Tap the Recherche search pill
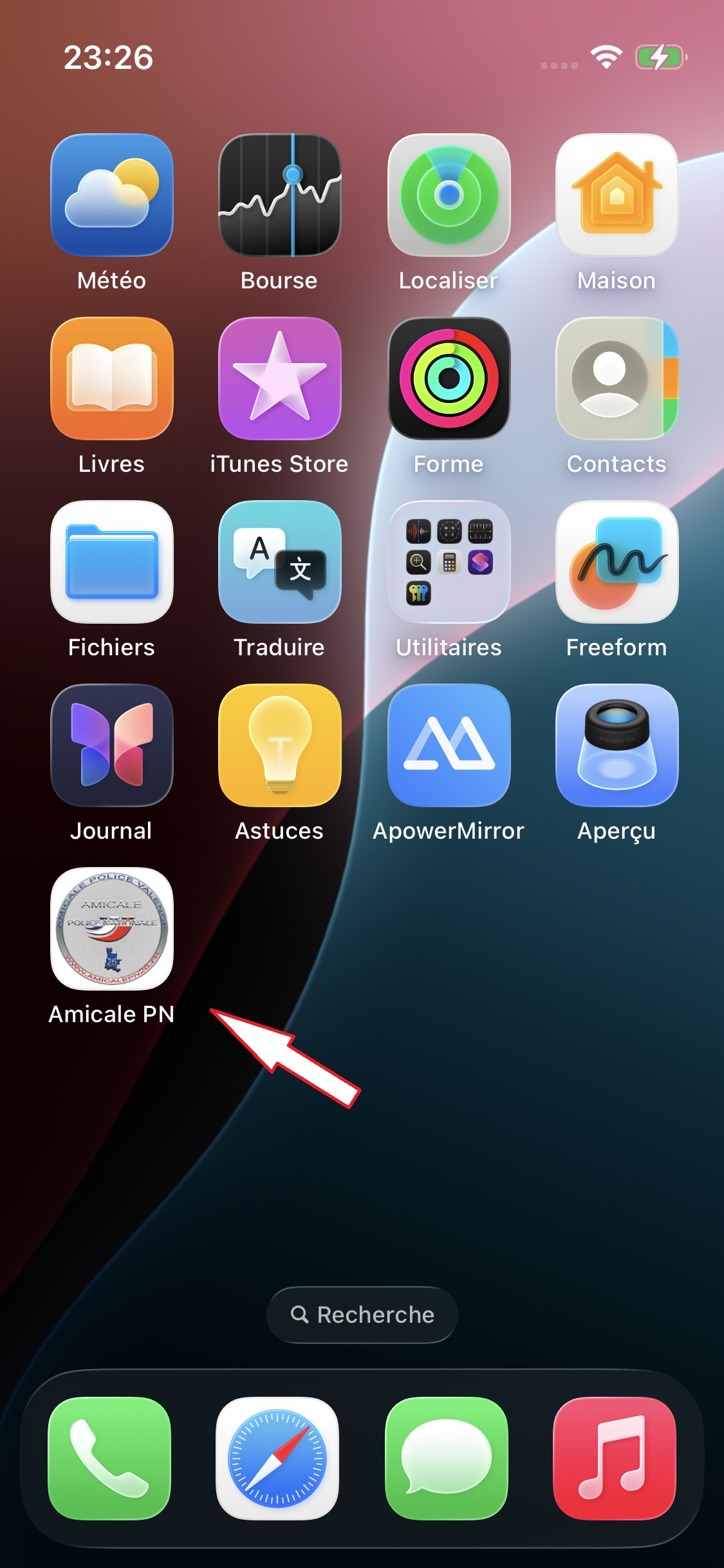Viewport: 724px width, 1568px height. [x=362, y=1314]
